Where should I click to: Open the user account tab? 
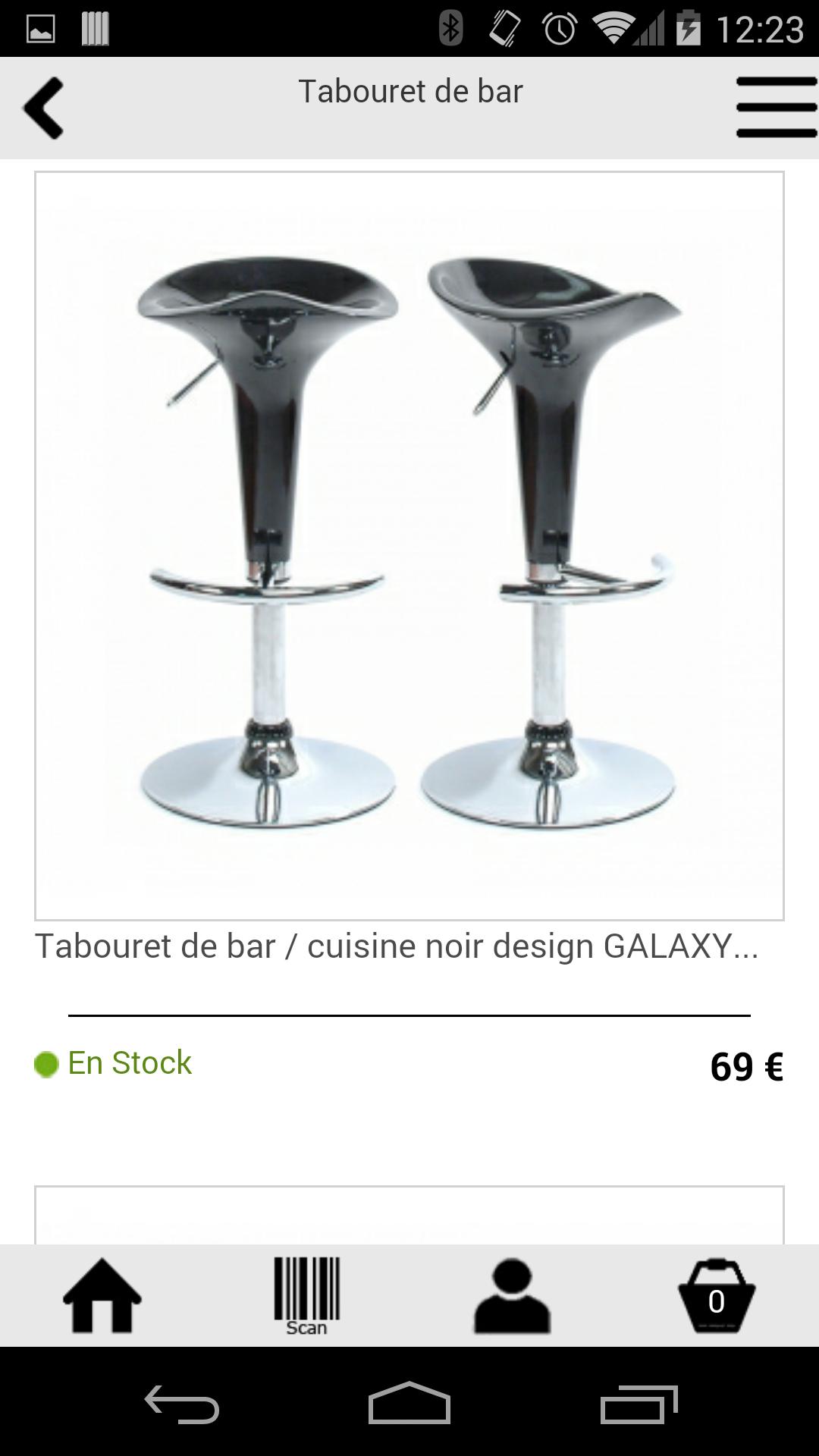512,1295
